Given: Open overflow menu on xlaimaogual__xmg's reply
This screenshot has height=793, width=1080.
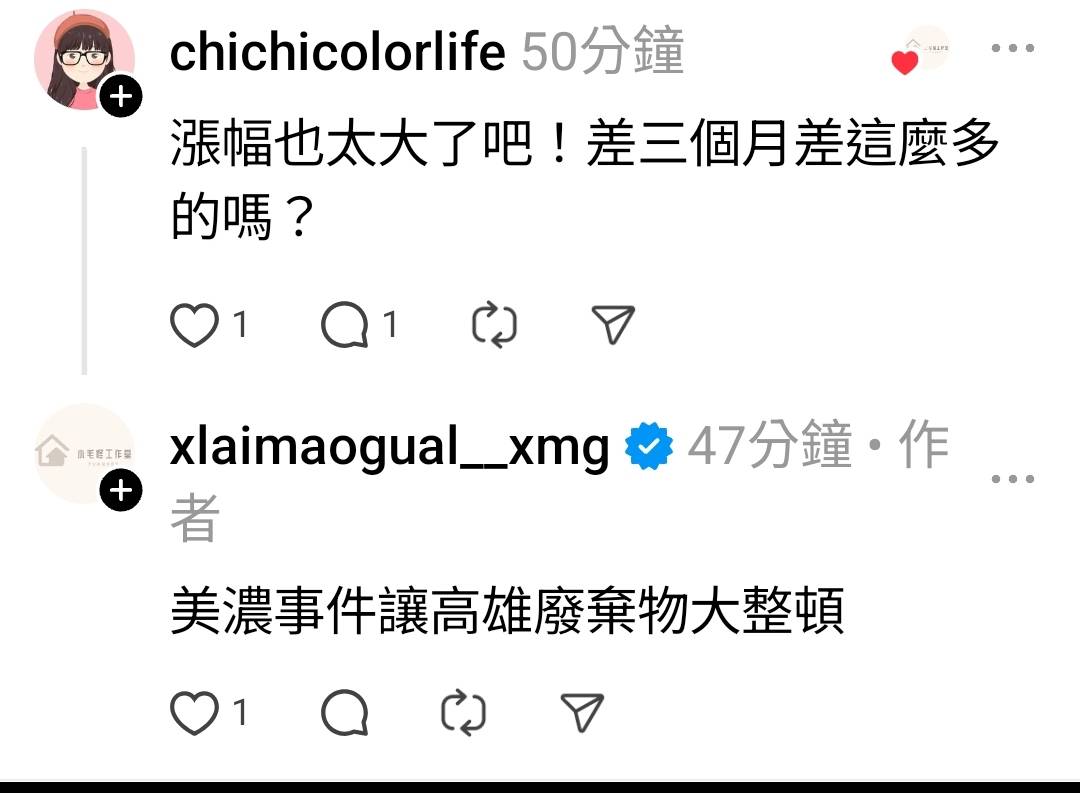Looking at the screenshot, I should tap(1012, 479).
